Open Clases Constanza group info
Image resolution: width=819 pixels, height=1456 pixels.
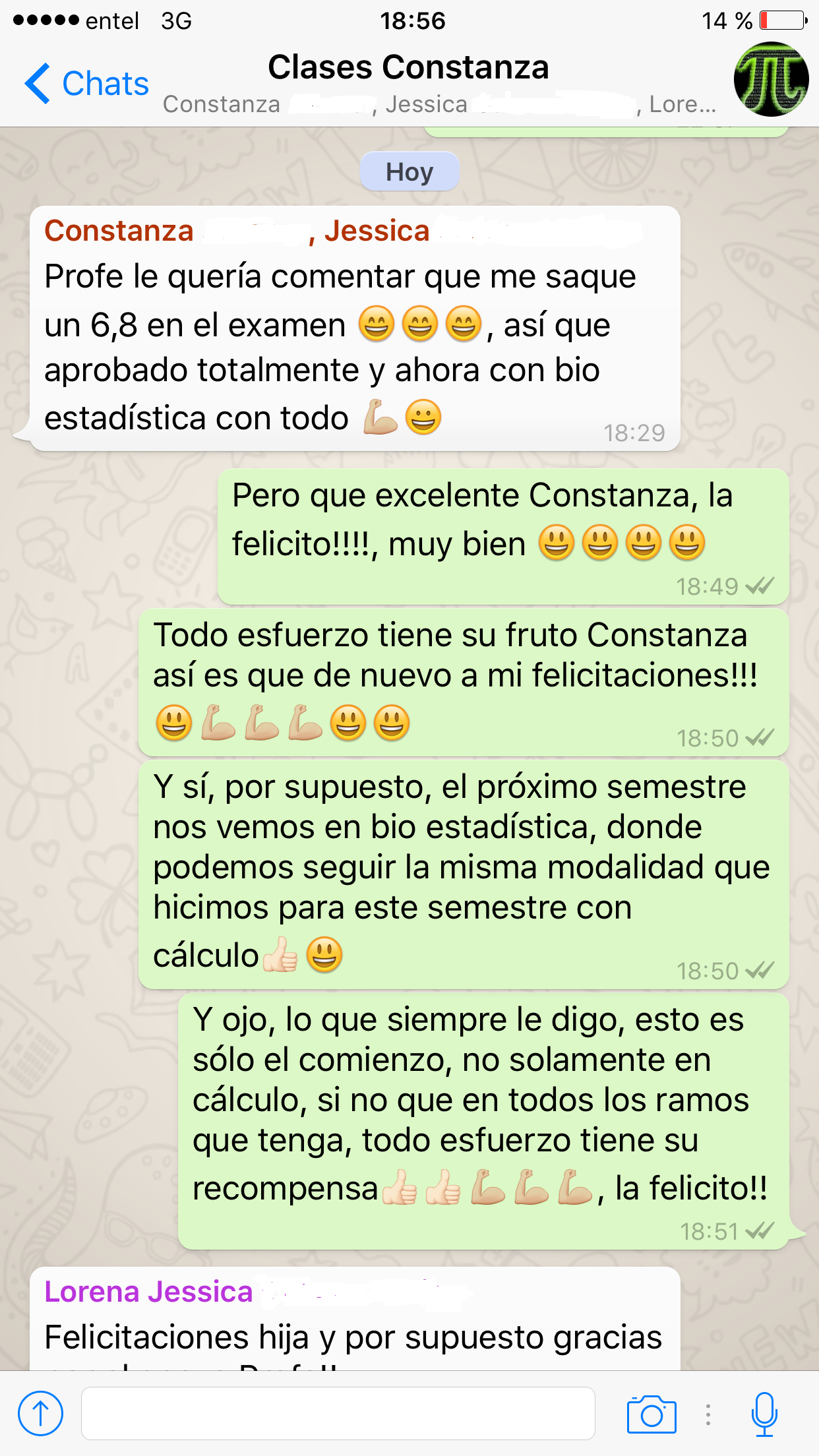pyautogui.click(x=408, y=68)
